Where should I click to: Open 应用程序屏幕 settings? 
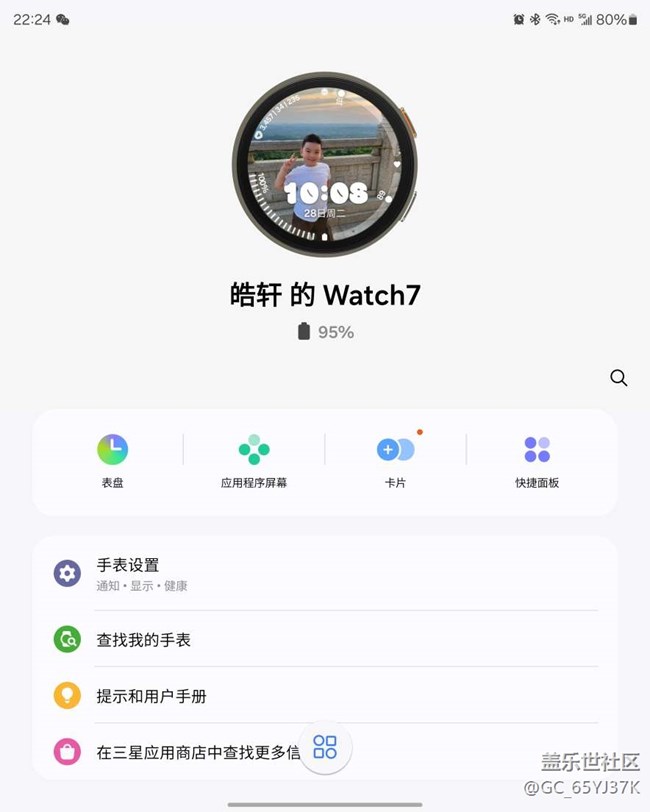point(254,461)
